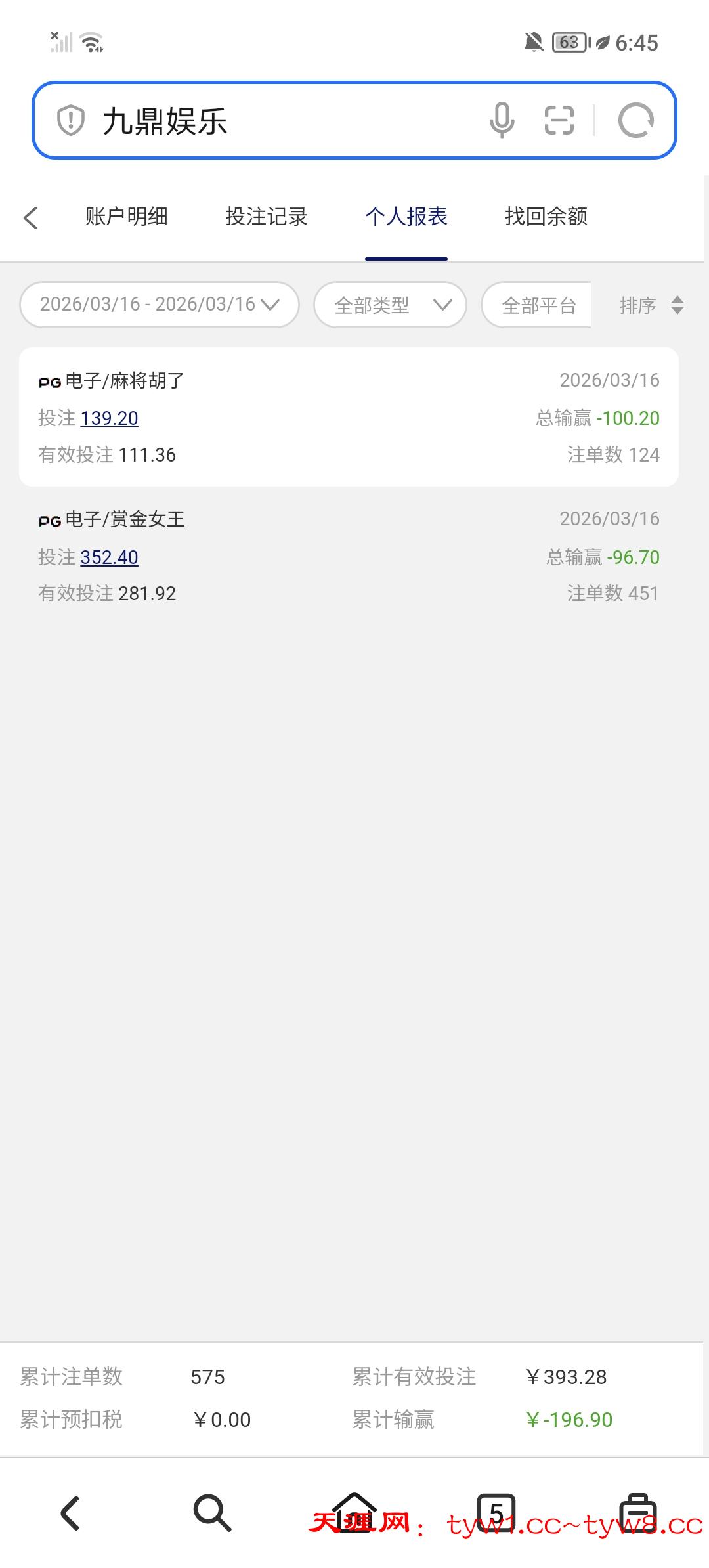Open browser search from the bottom bar
Image resolution: width=709 pixels, height=1568 pixels.
[x=212, y=1513]
